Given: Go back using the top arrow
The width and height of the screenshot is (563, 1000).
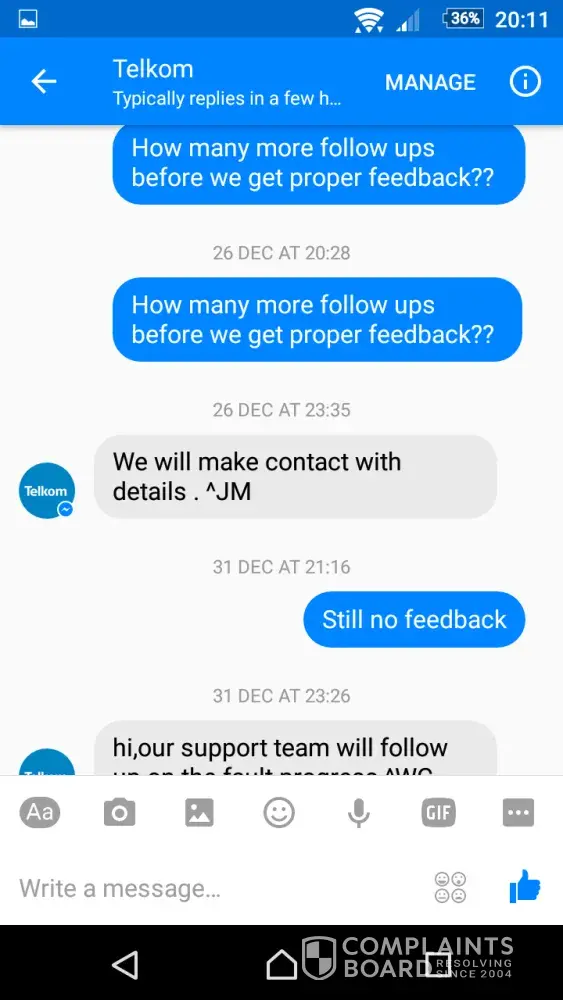Looking at the screenshot, I should [x=44, y=82].
